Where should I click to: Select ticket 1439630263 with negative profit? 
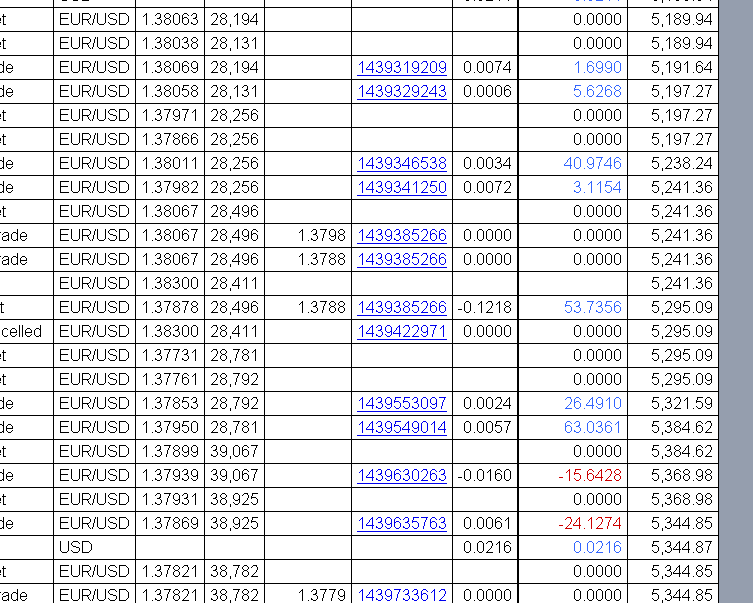pos(401,475)
